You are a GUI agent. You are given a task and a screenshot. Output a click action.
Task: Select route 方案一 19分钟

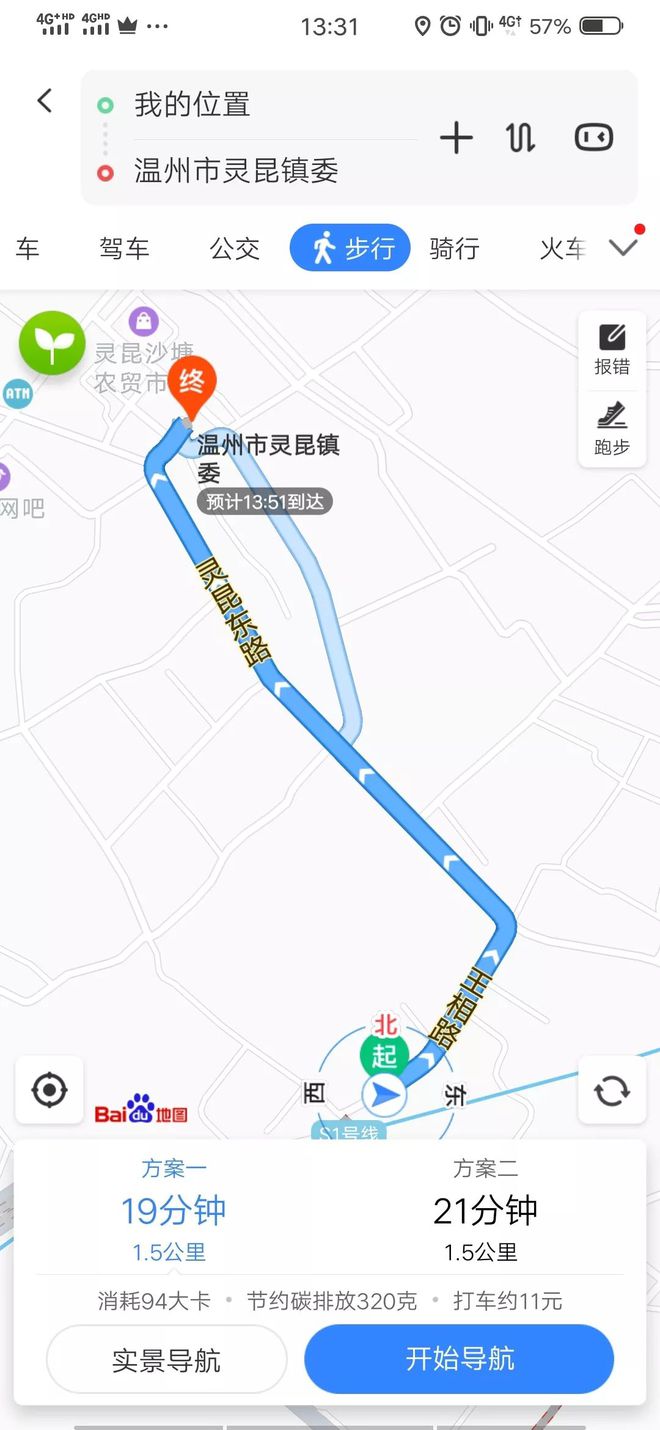[172, 1210]
